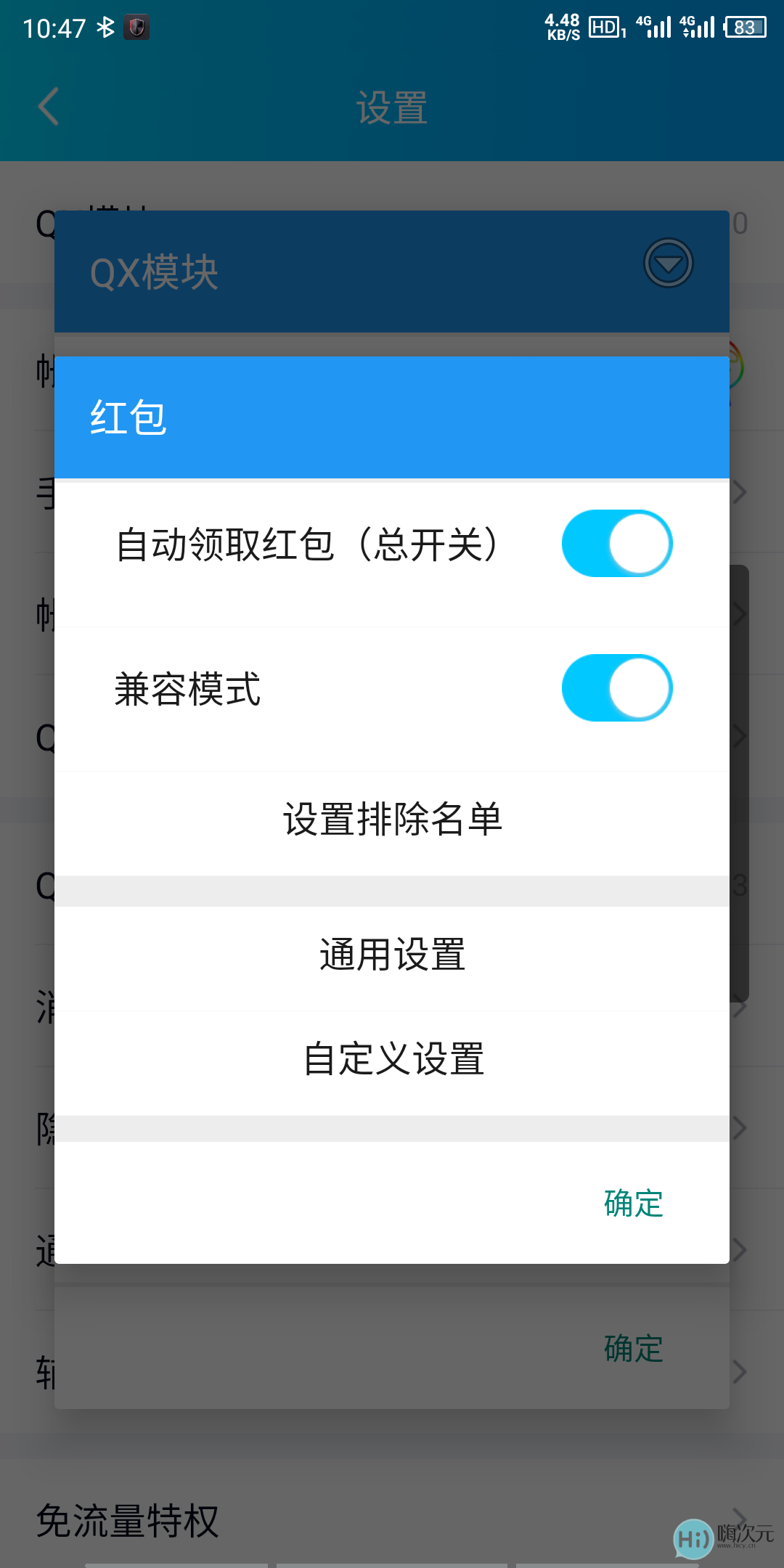Image resolution: width=784 pixels, height=1568 pixels.
Task: Tap the Bluetooth icon in the status bar
Action: tap(106, 28)
